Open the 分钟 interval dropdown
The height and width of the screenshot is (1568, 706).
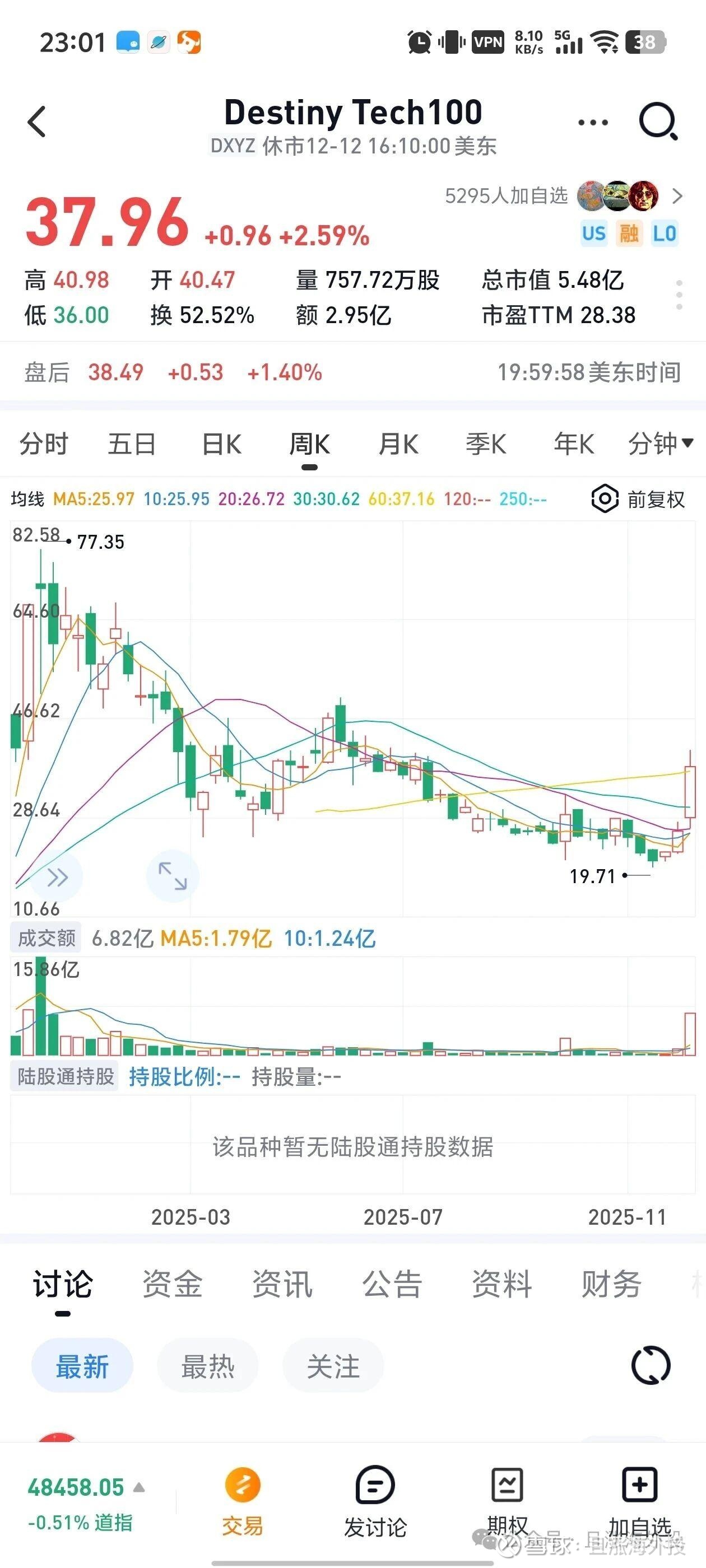click(x=660, y=444)
